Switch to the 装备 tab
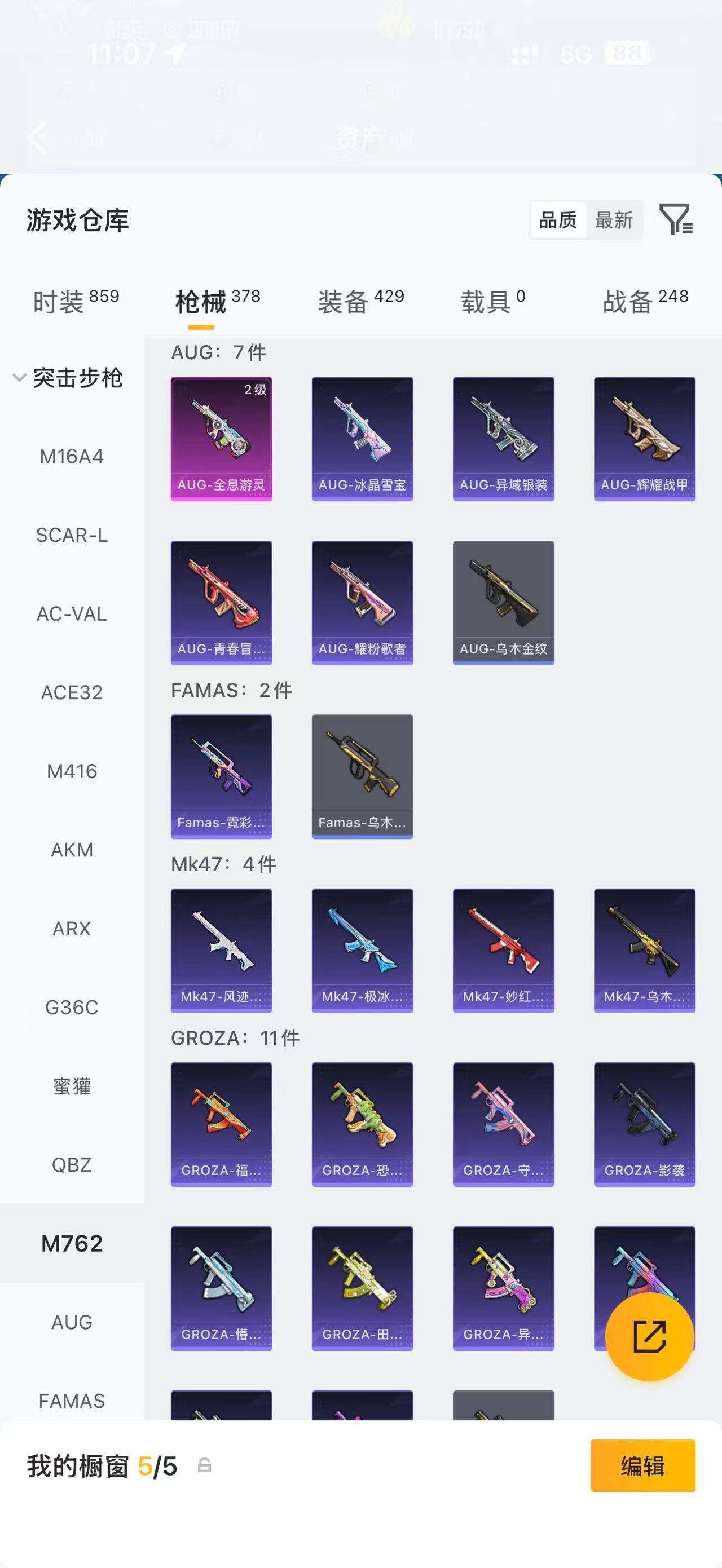Image resolution: width=722 pixels, height=1568 pixels. pos(361,301)
